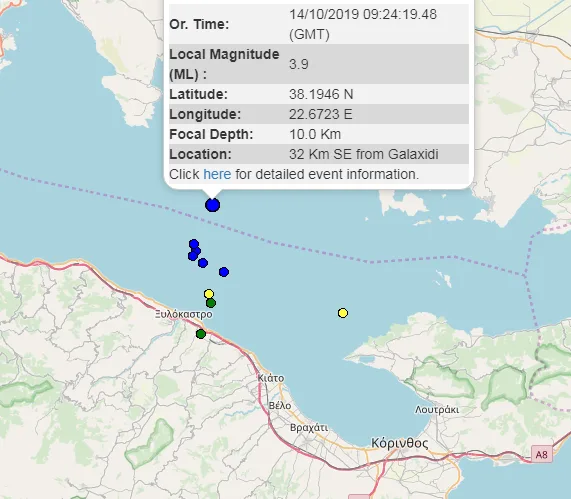Tap the large blue earthquake marker under the popup
571x499 pixels.
[212, 205]
